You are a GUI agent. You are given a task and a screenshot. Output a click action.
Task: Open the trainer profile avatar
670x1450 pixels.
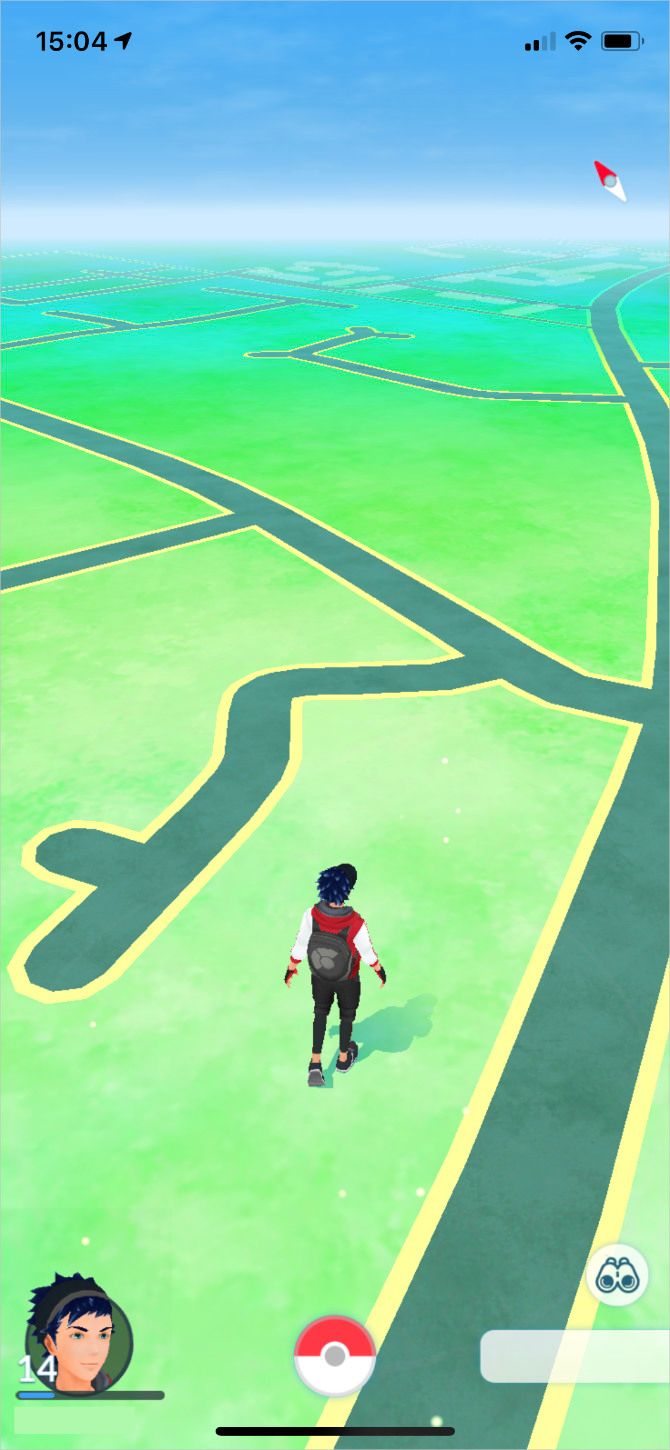click(79, 1335)
